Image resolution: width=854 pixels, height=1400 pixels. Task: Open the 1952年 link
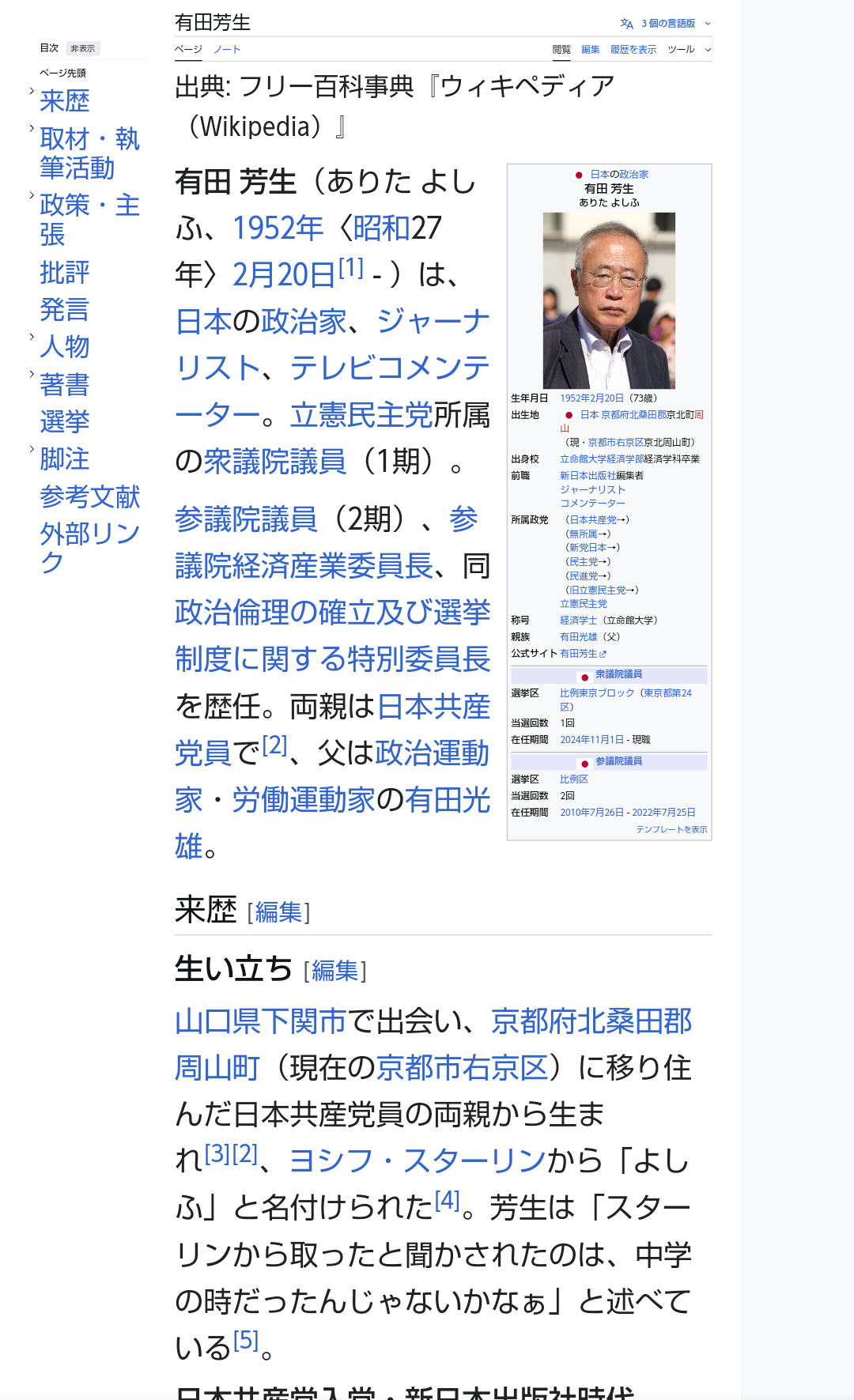tap(278, 228)
